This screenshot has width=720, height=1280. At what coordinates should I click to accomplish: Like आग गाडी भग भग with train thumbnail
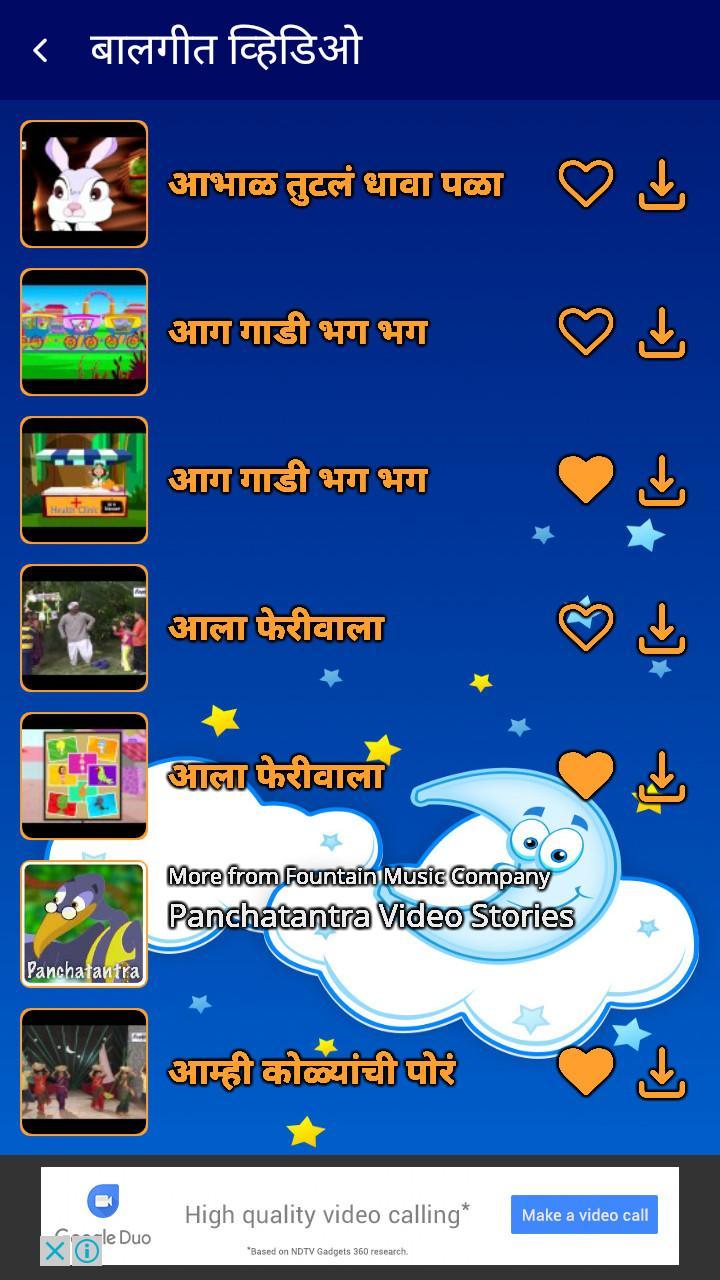tap(585, 332)
